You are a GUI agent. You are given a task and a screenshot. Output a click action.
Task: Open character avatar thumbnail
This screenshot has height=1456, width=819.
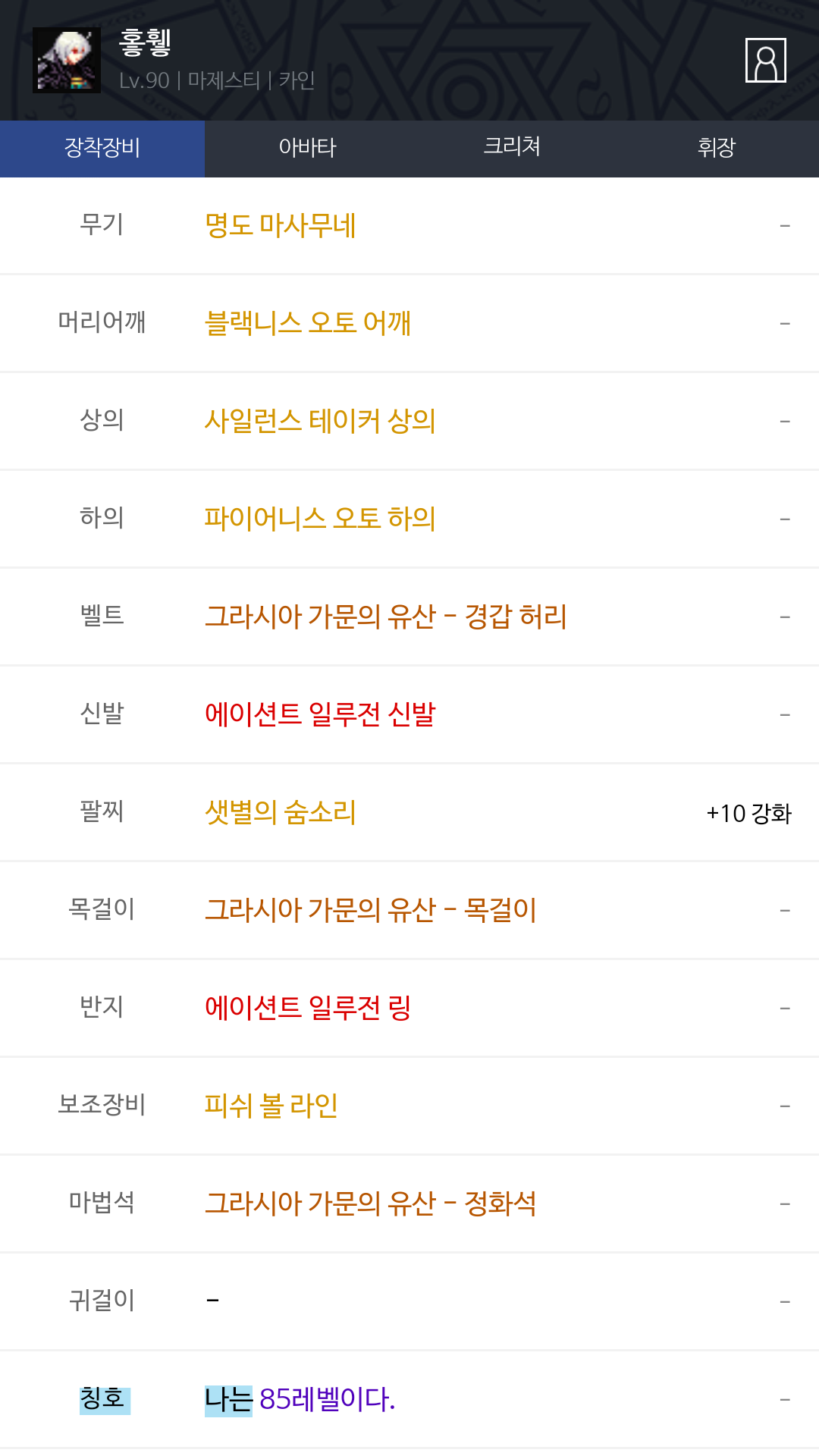[x=67, y=61]
